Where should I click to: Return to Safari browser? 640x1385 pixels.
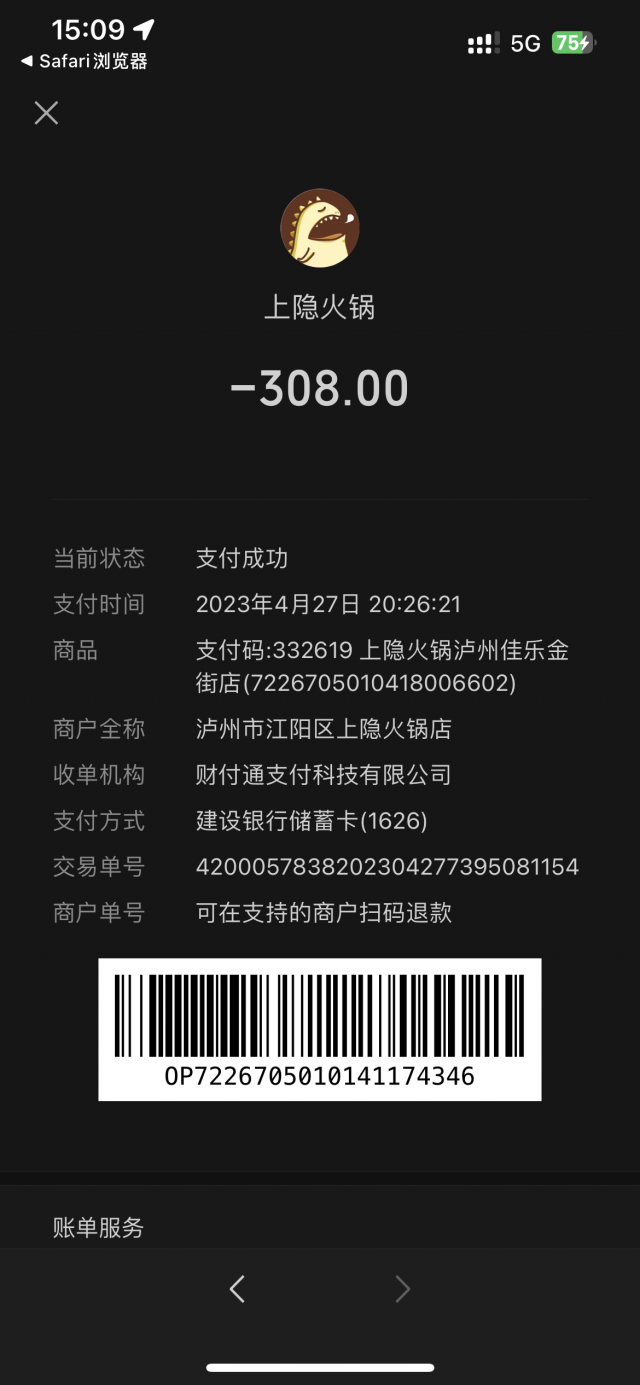(x=84, y=62)
